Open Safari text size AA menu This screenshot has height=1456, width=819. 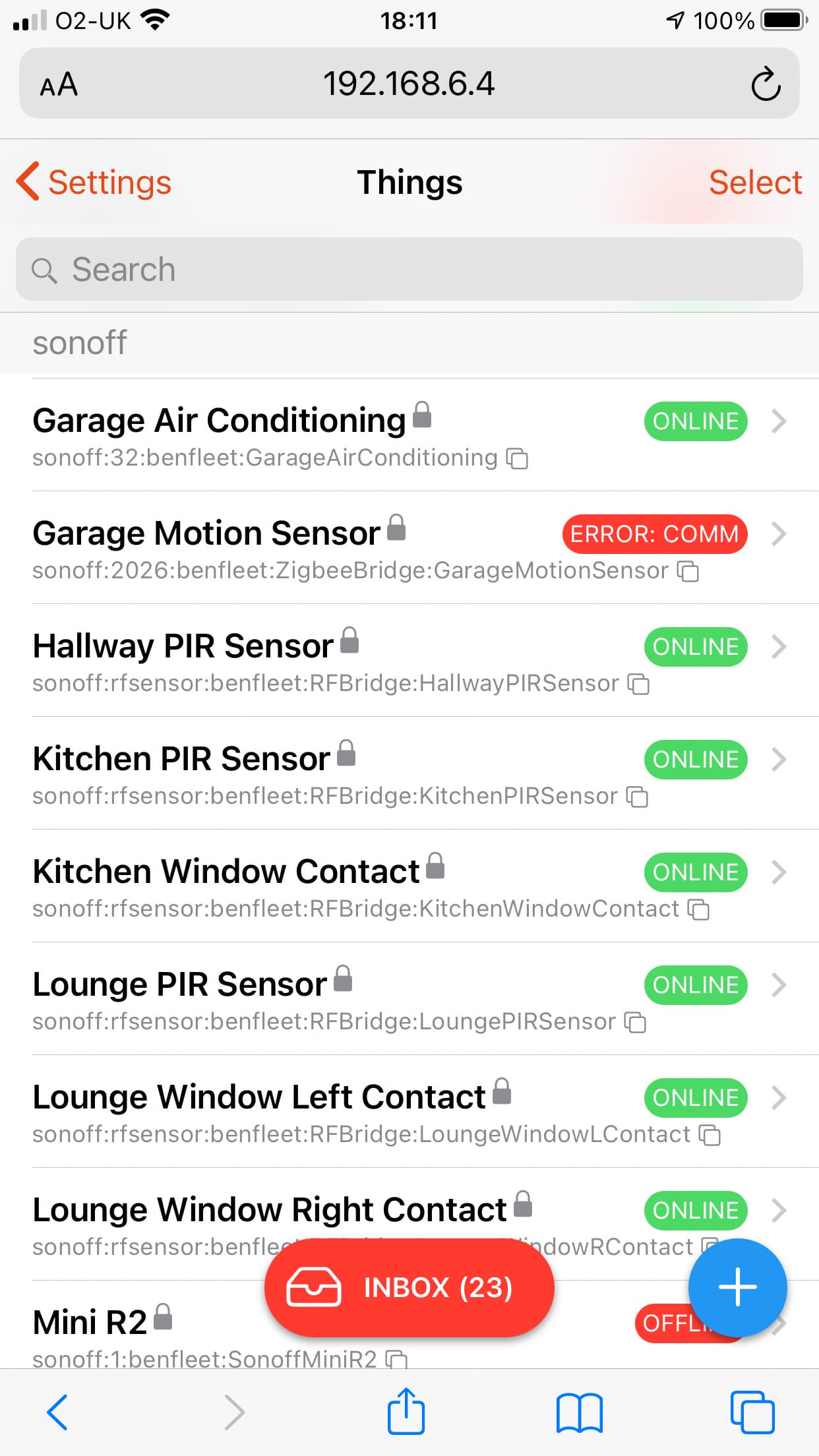pos(59,85)
